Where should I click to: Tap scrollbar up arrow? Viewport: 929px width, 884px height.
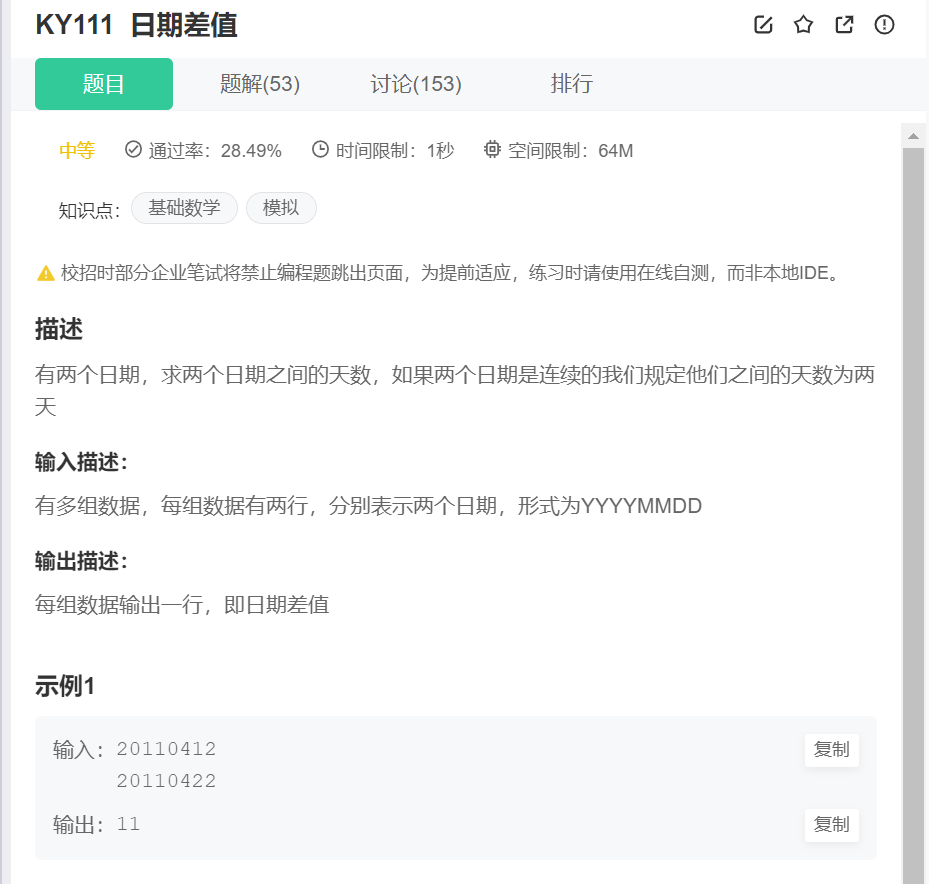(913, 135)
